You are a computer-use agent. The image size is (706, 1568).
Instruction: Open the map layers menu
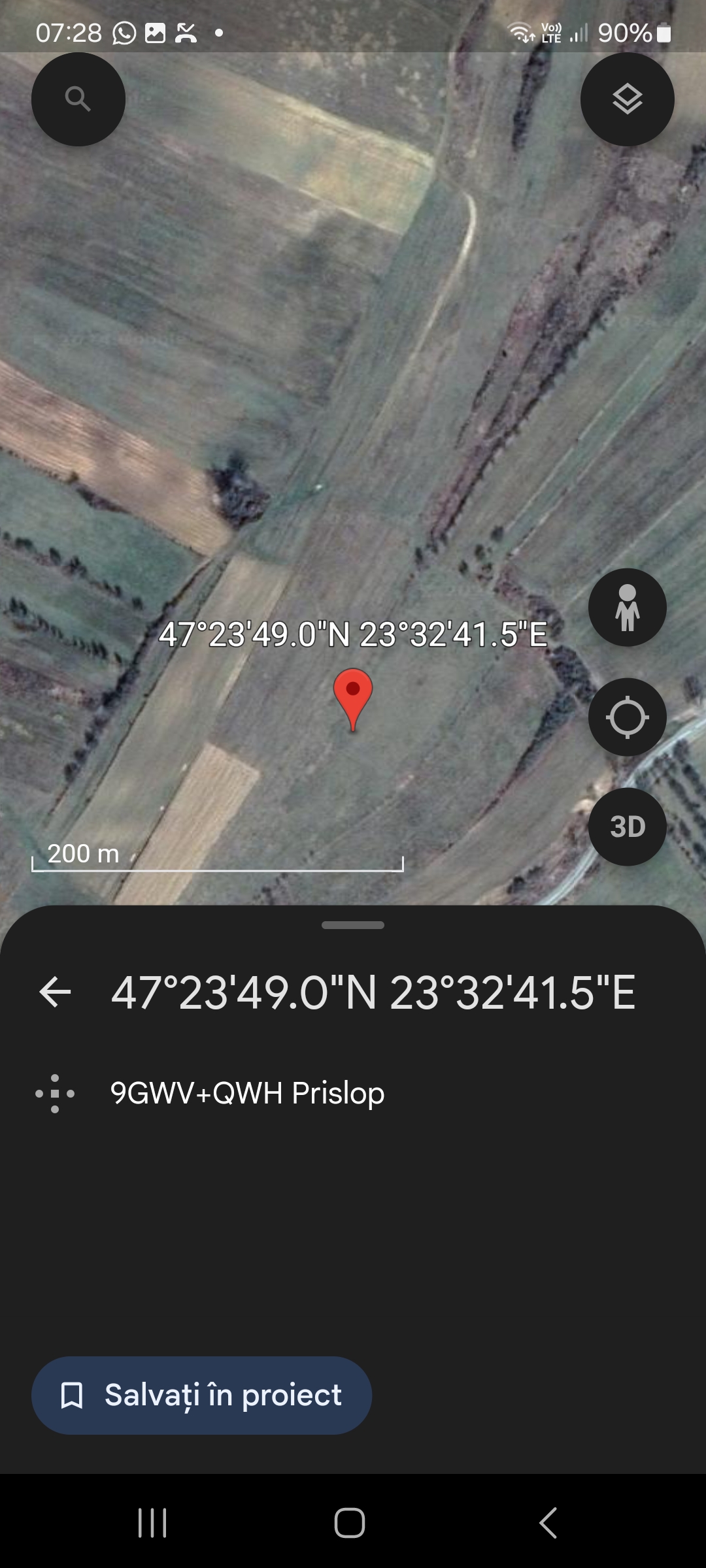coord(627,99)
